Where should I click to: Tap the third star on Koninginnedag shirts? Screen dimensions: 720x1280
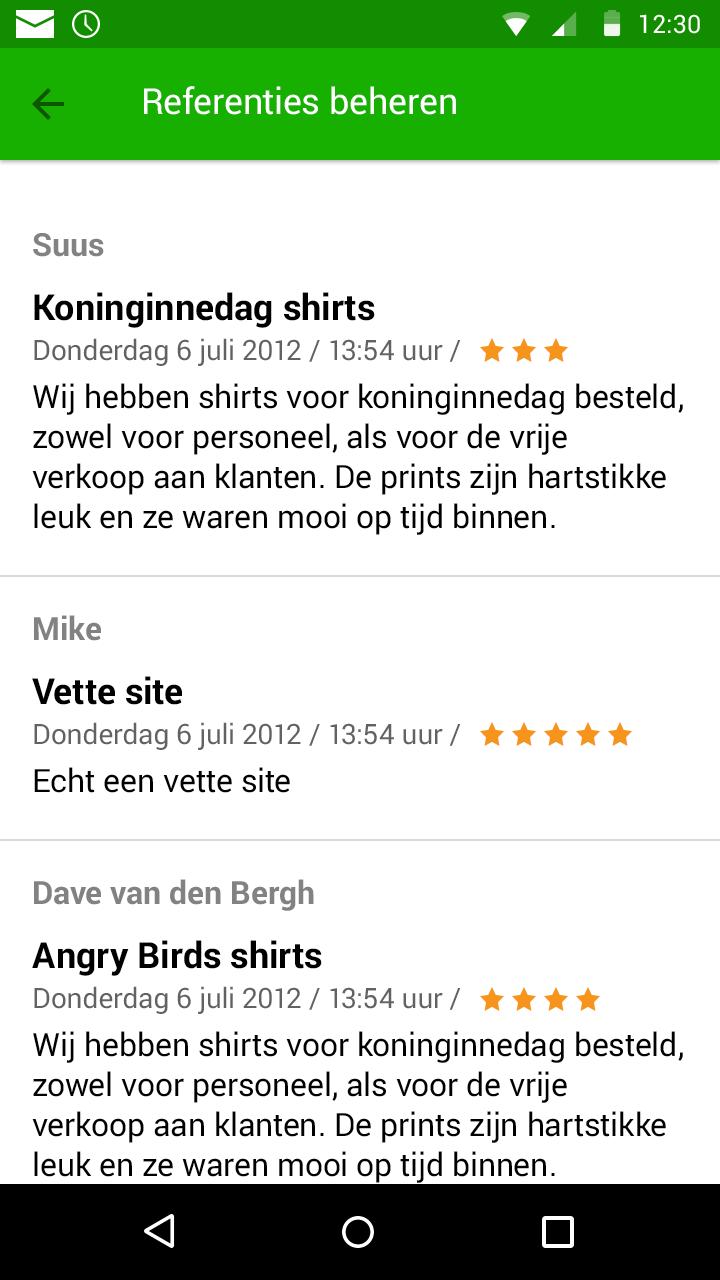(557, 350)
